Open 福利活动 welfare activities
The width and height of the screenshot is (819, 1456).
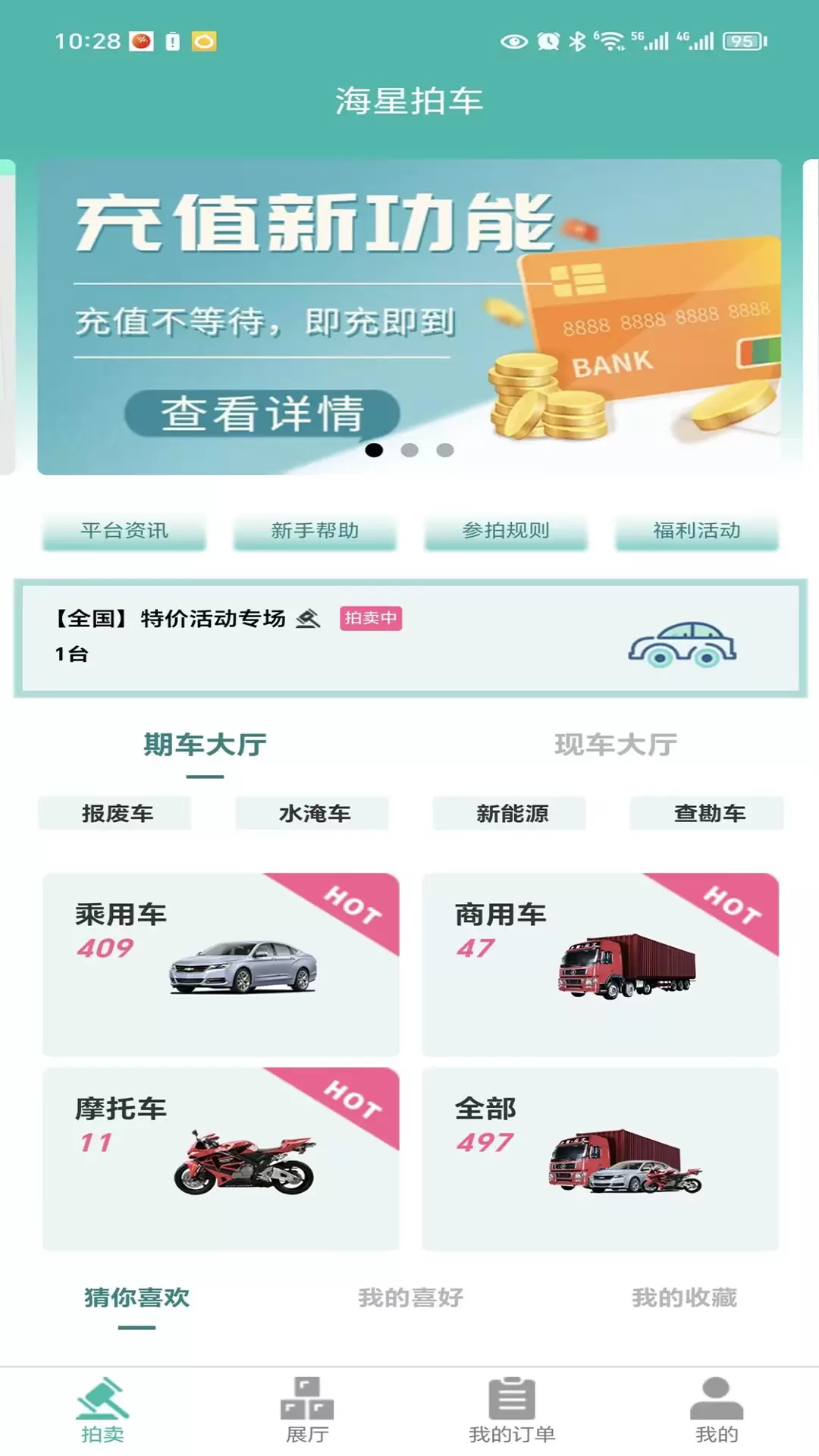click(697, 530)
